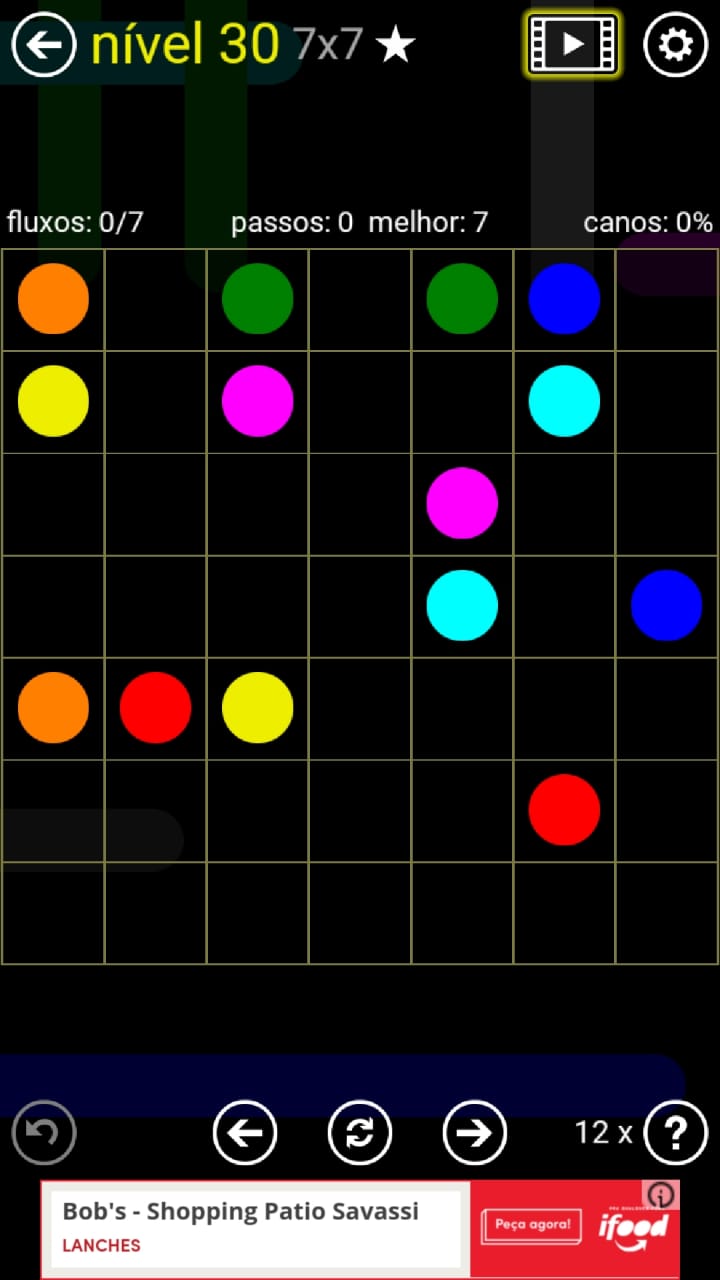Use a hint with the question mark
Screen dimensions: 720x1280
676,1132
